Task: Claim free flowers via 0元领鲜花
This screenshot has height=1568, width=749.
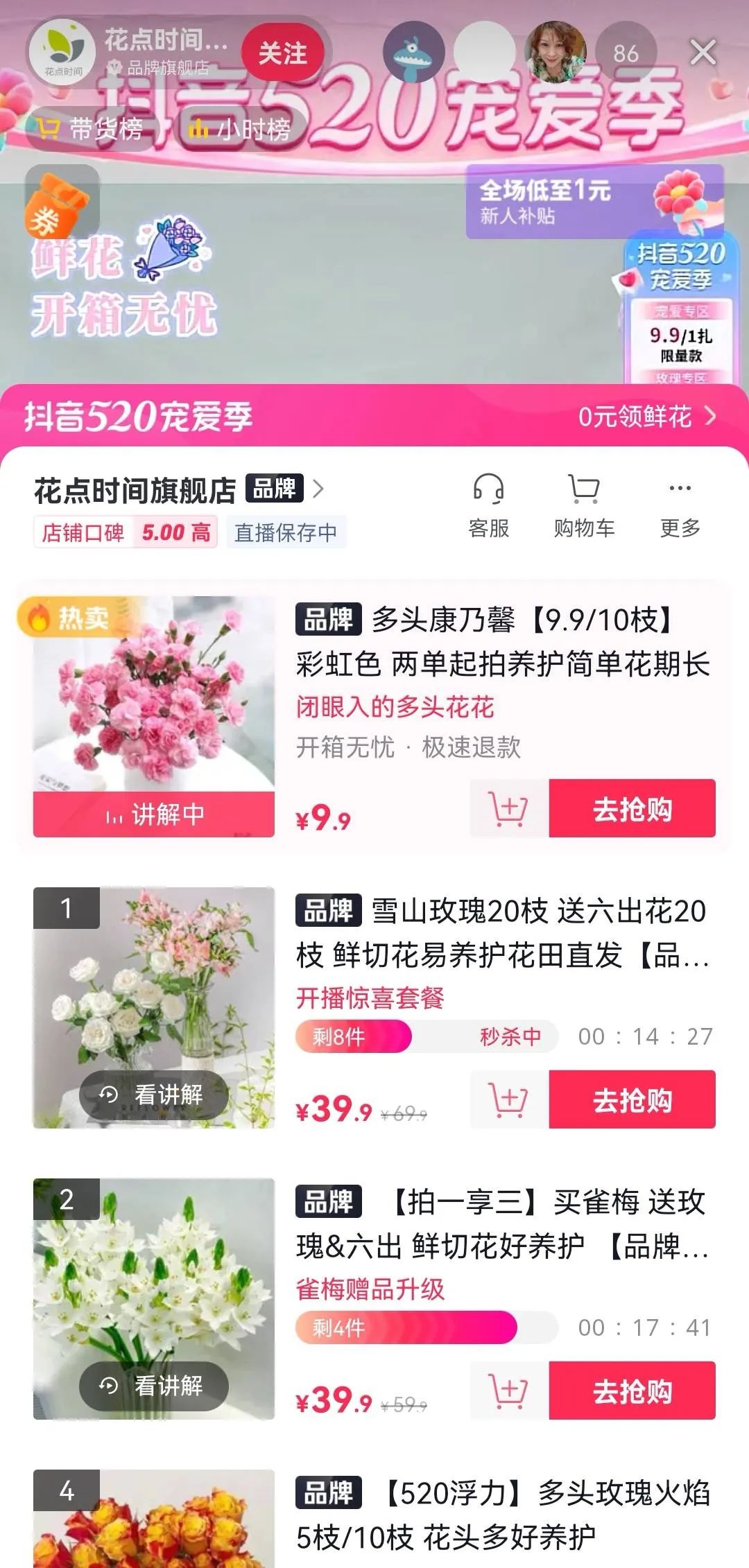Action: click(646, 417)
